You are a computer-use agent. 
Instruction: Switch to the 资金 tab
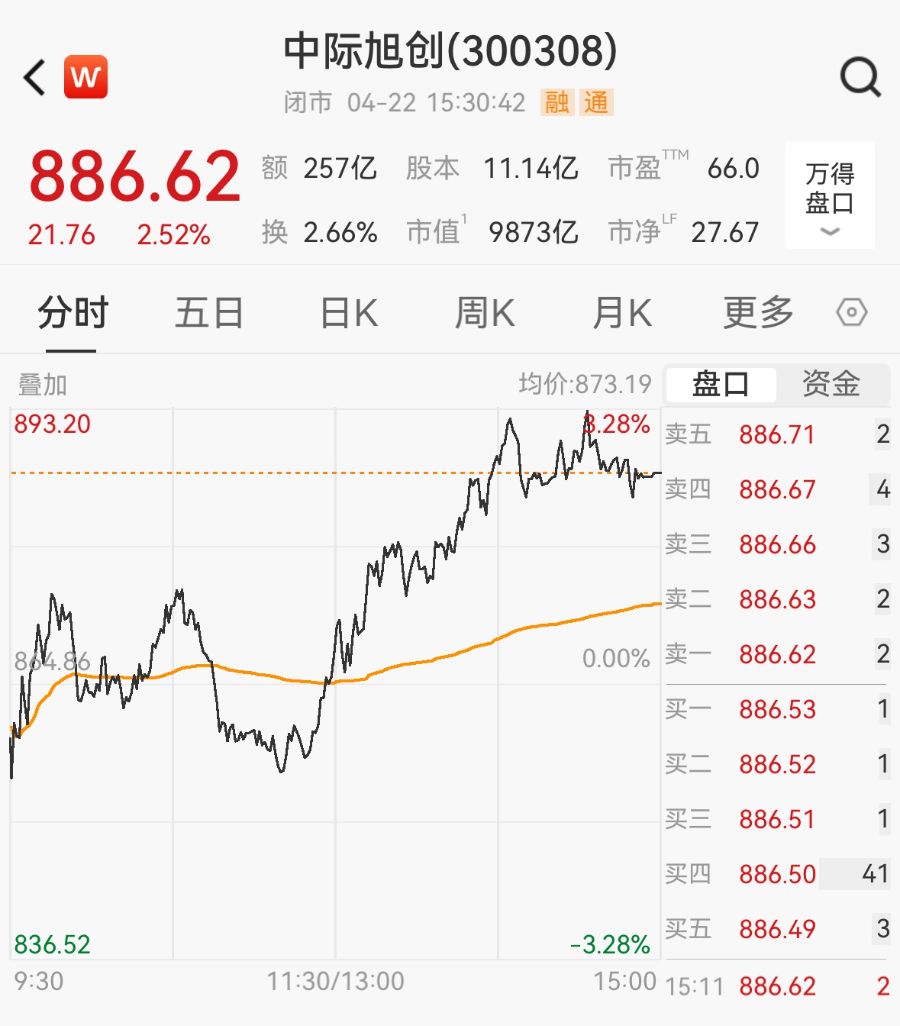click(x=832, y=384)
